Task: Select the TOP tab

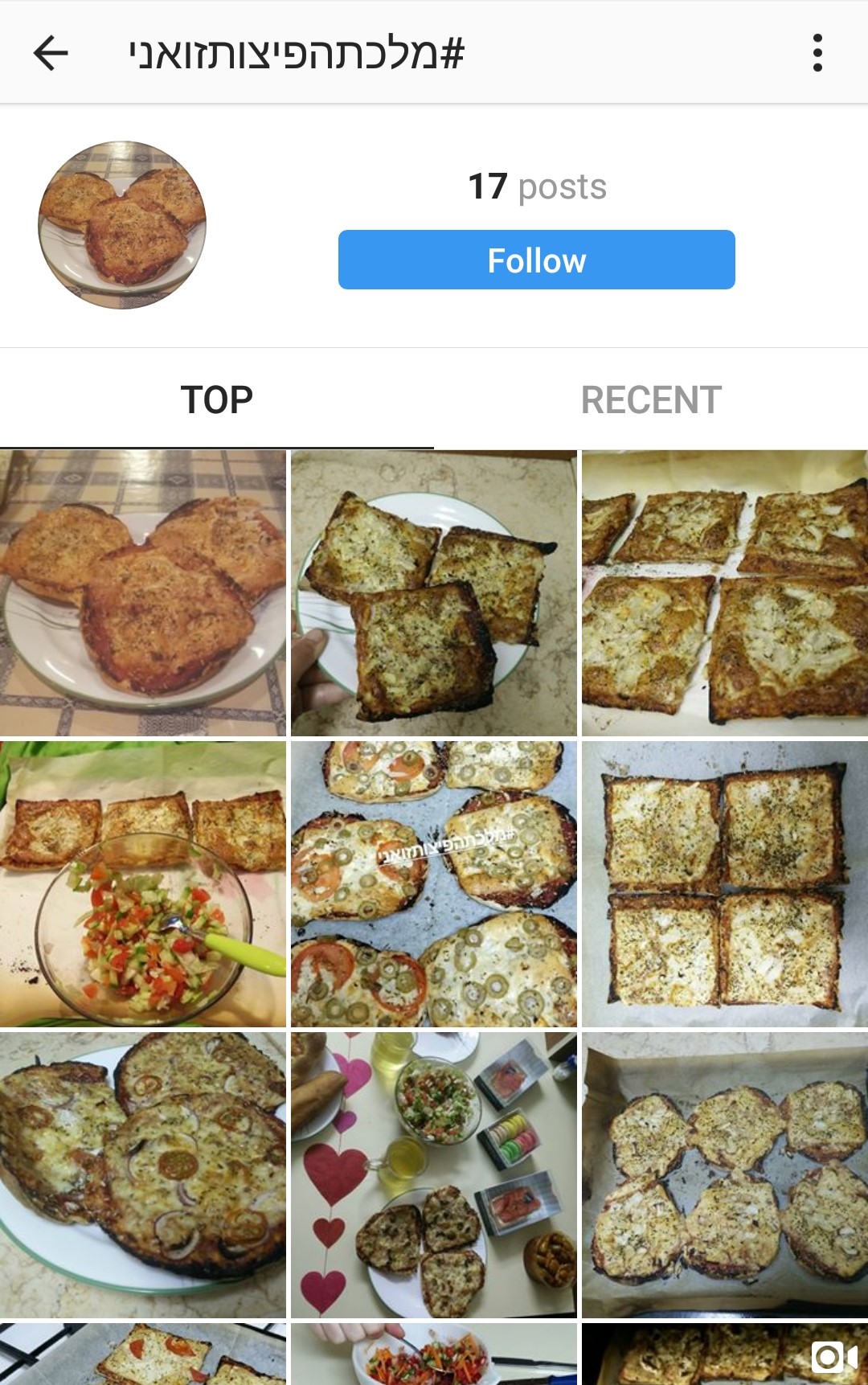Action: [217, 400]
